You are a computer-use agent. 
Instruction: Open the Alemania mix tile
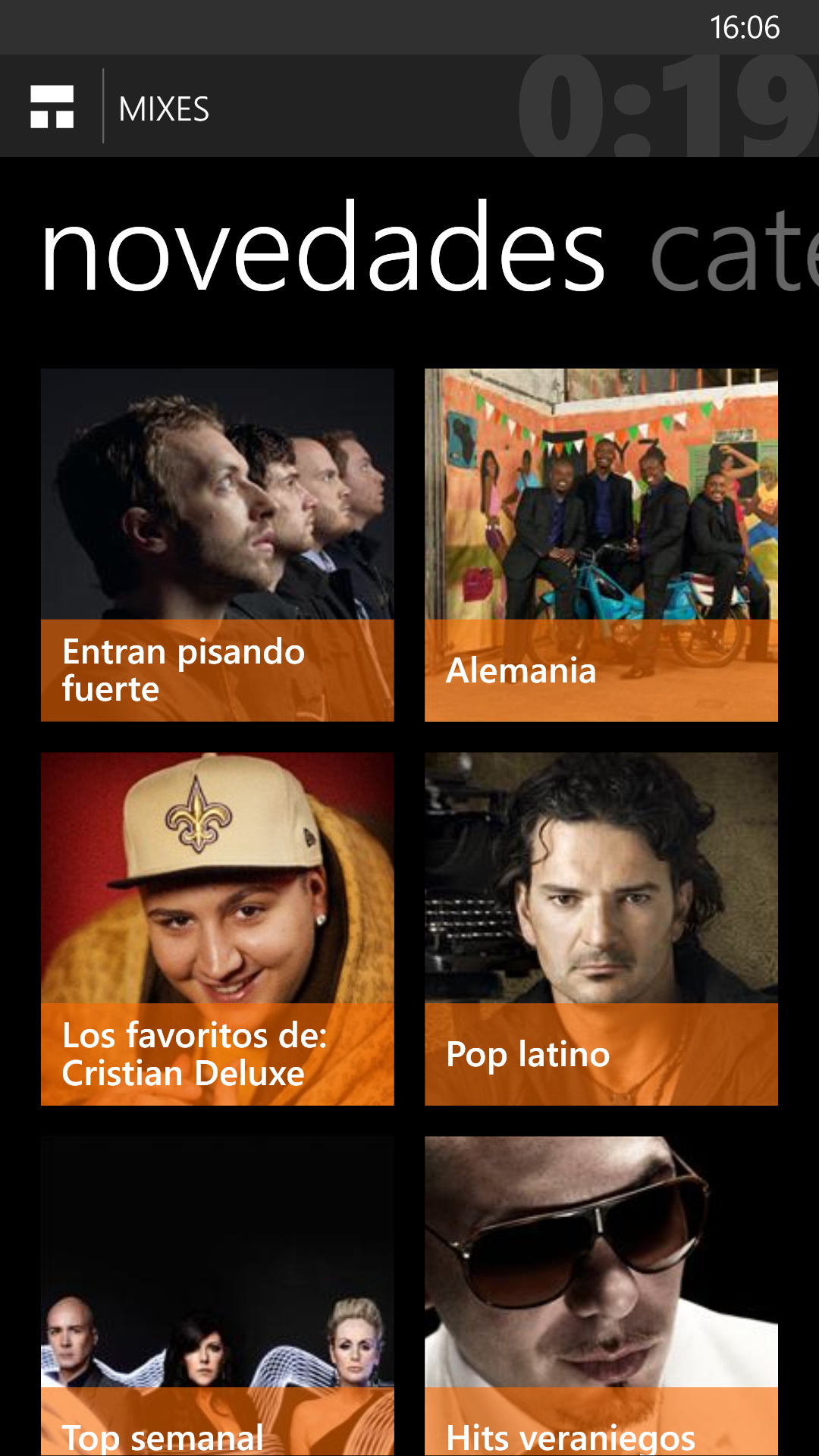point(601,544)
